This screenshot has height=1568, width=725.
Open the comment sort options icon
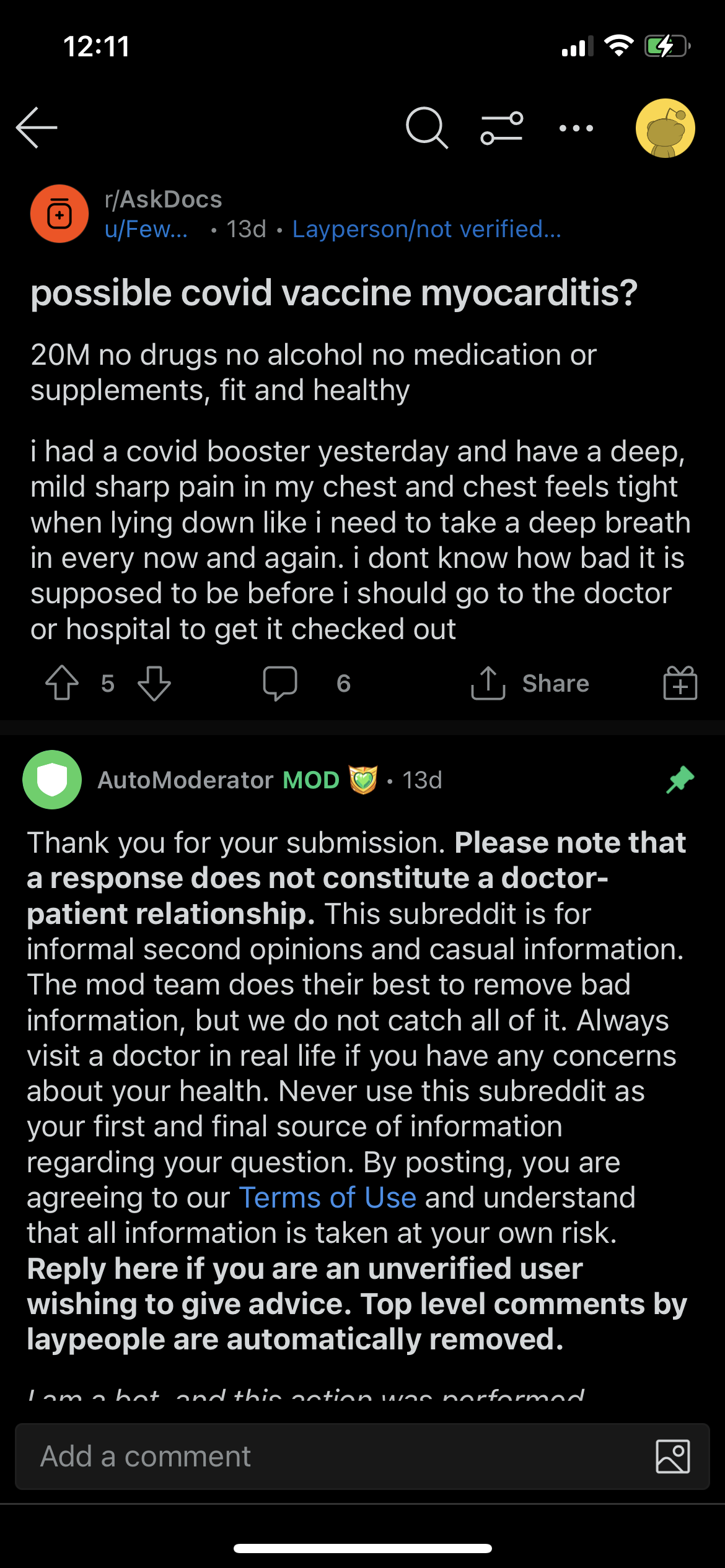click(x=502, y=128)
